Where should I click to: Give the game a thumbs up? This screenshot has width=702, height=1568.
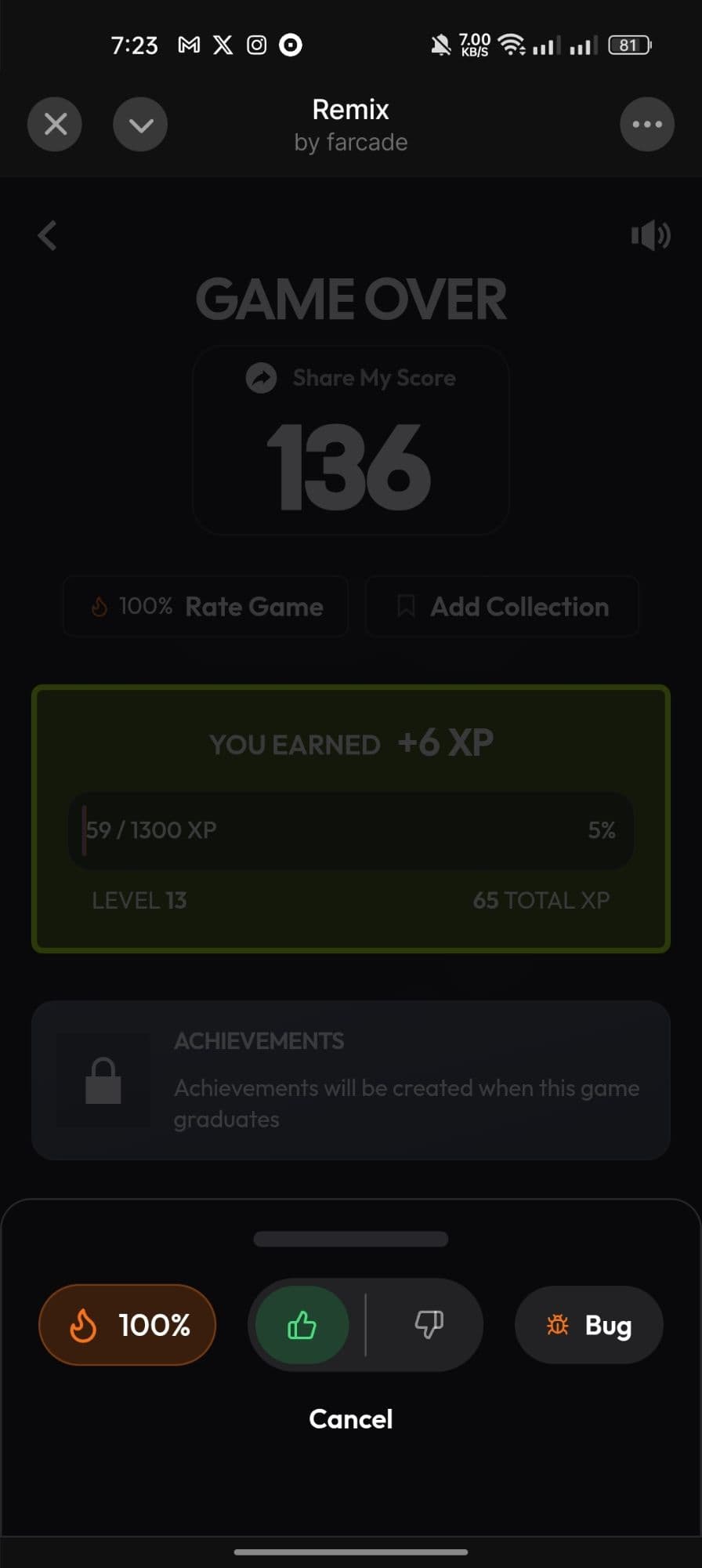[x=302, y=1325]
